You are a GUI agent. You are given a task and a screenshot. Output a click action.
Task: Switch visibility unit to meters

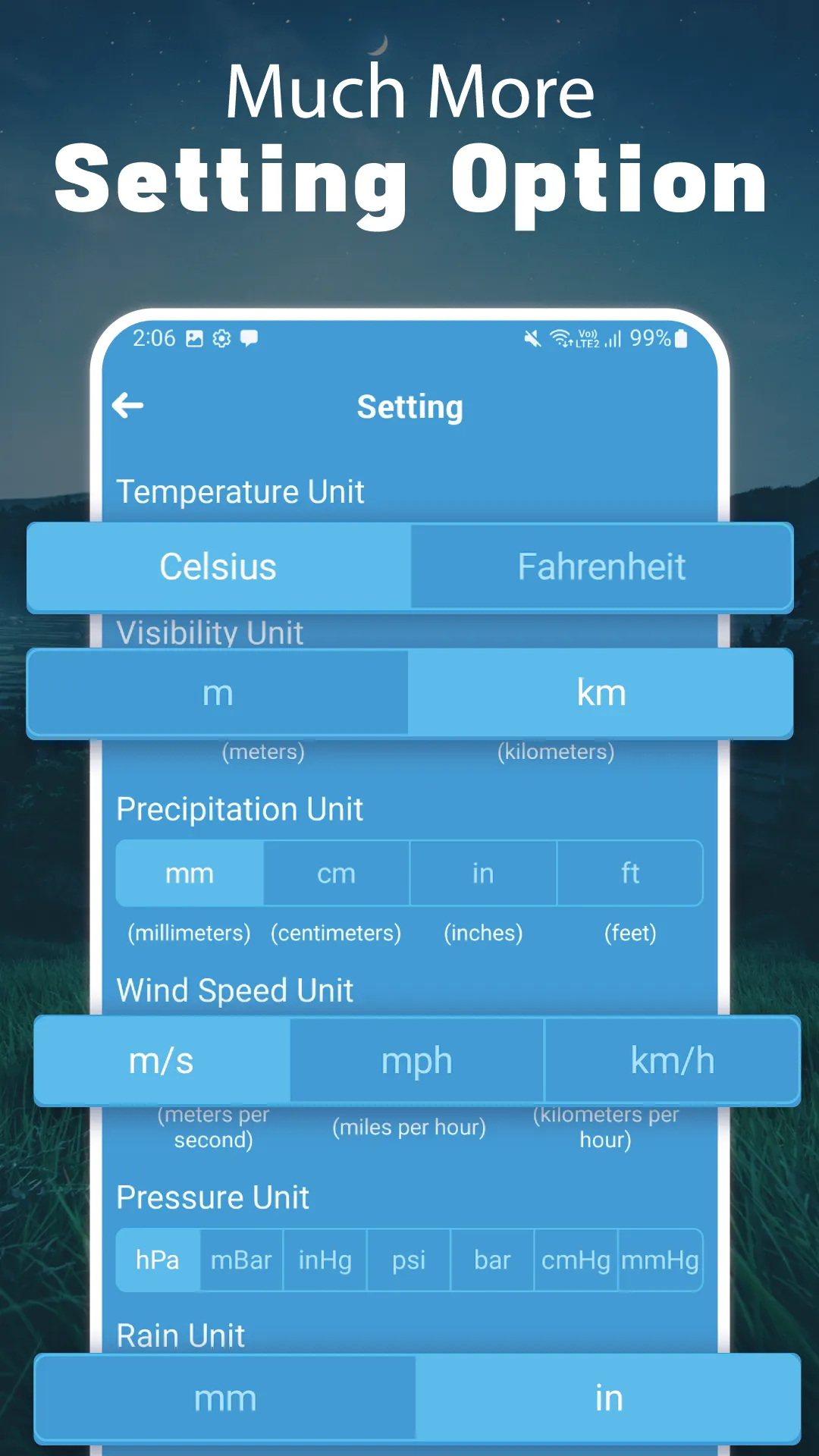point(218,692)
